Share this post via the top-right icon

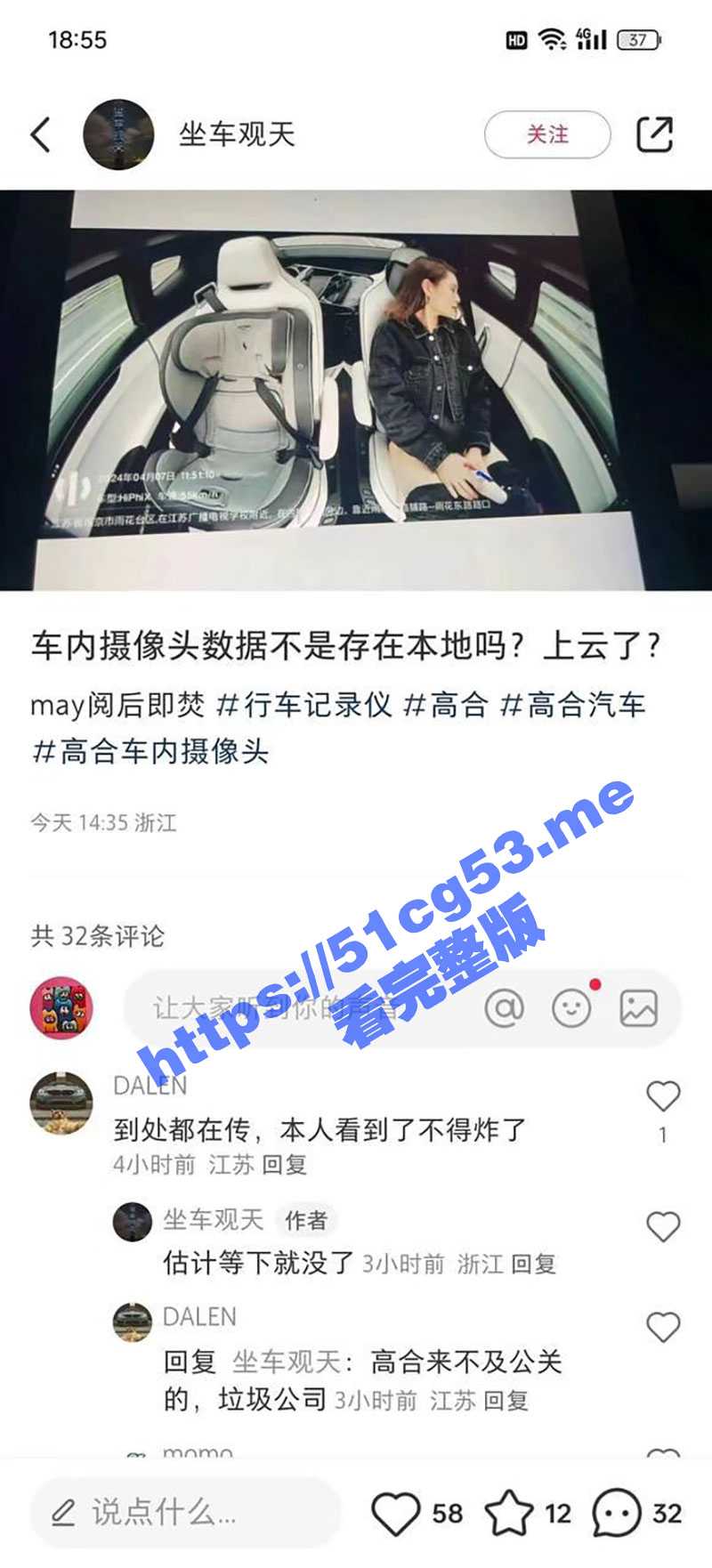click(654, 135)
